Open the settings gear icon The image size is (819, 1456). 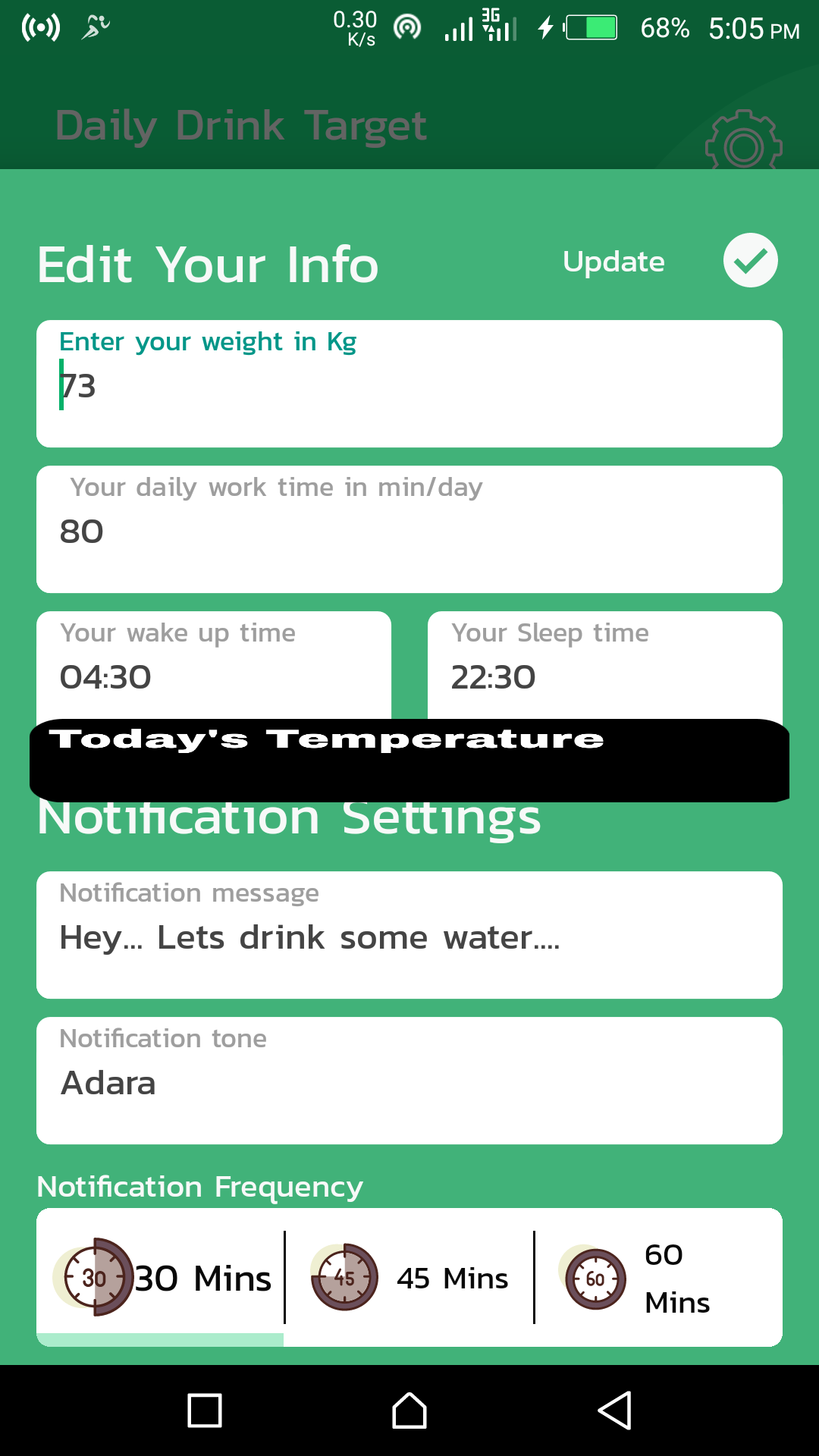click(x=743, y=144)
